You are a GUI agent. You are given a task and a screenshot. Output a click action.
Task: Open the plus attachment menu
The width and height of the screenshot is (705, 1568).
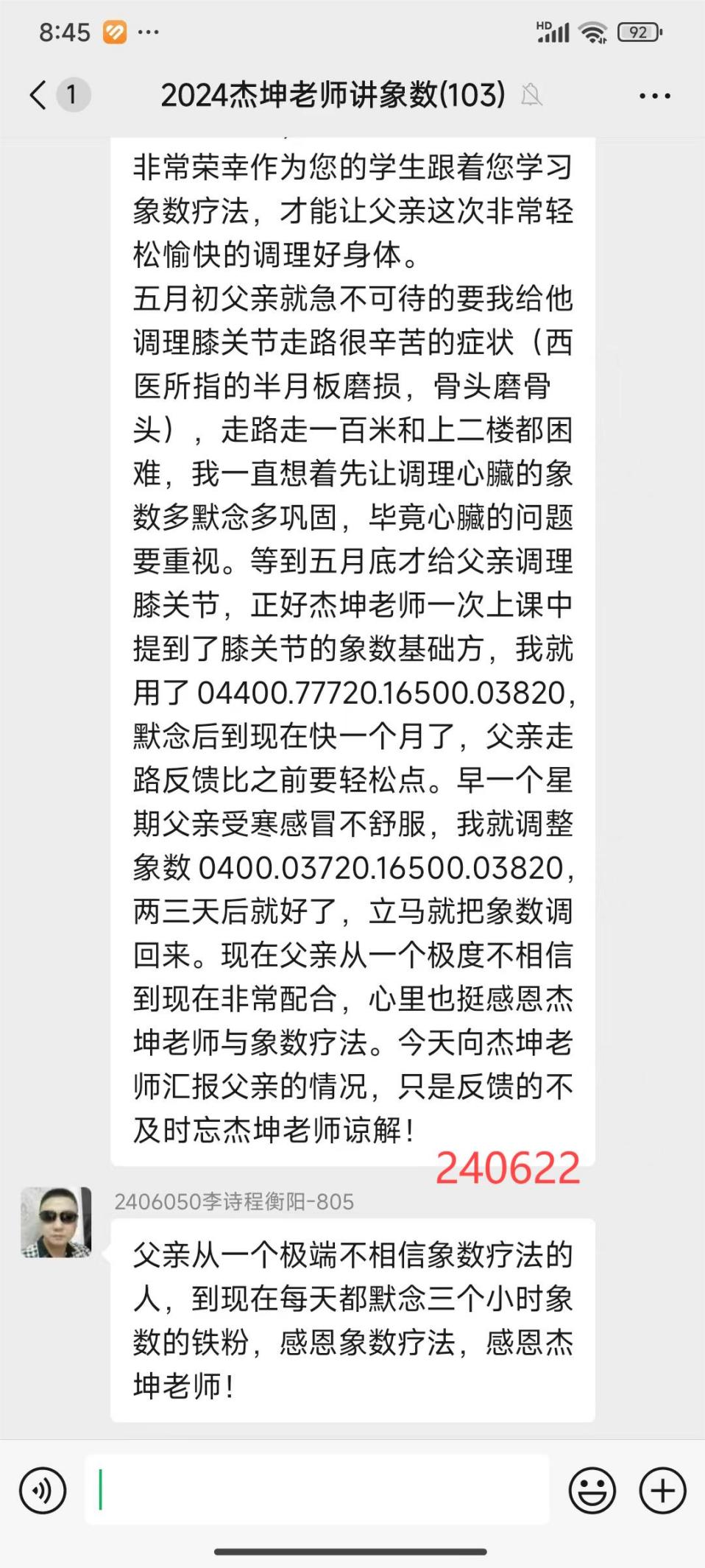(x=662, y=1491)
